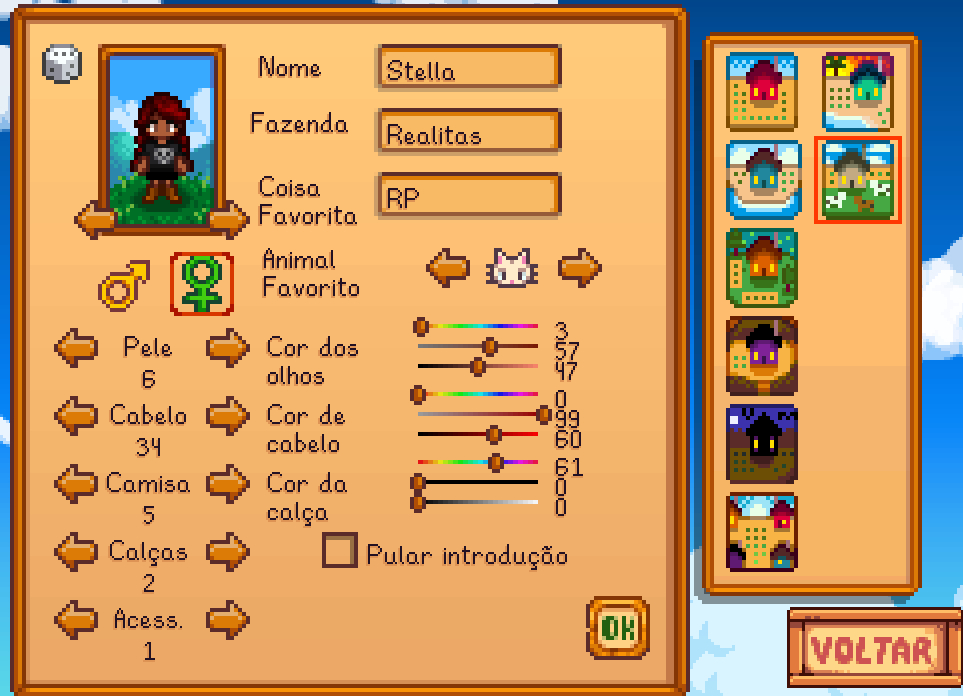Increase the Pele skin number
The width and height of the screenshot is (963, 696).
click(x=227, y=348)
